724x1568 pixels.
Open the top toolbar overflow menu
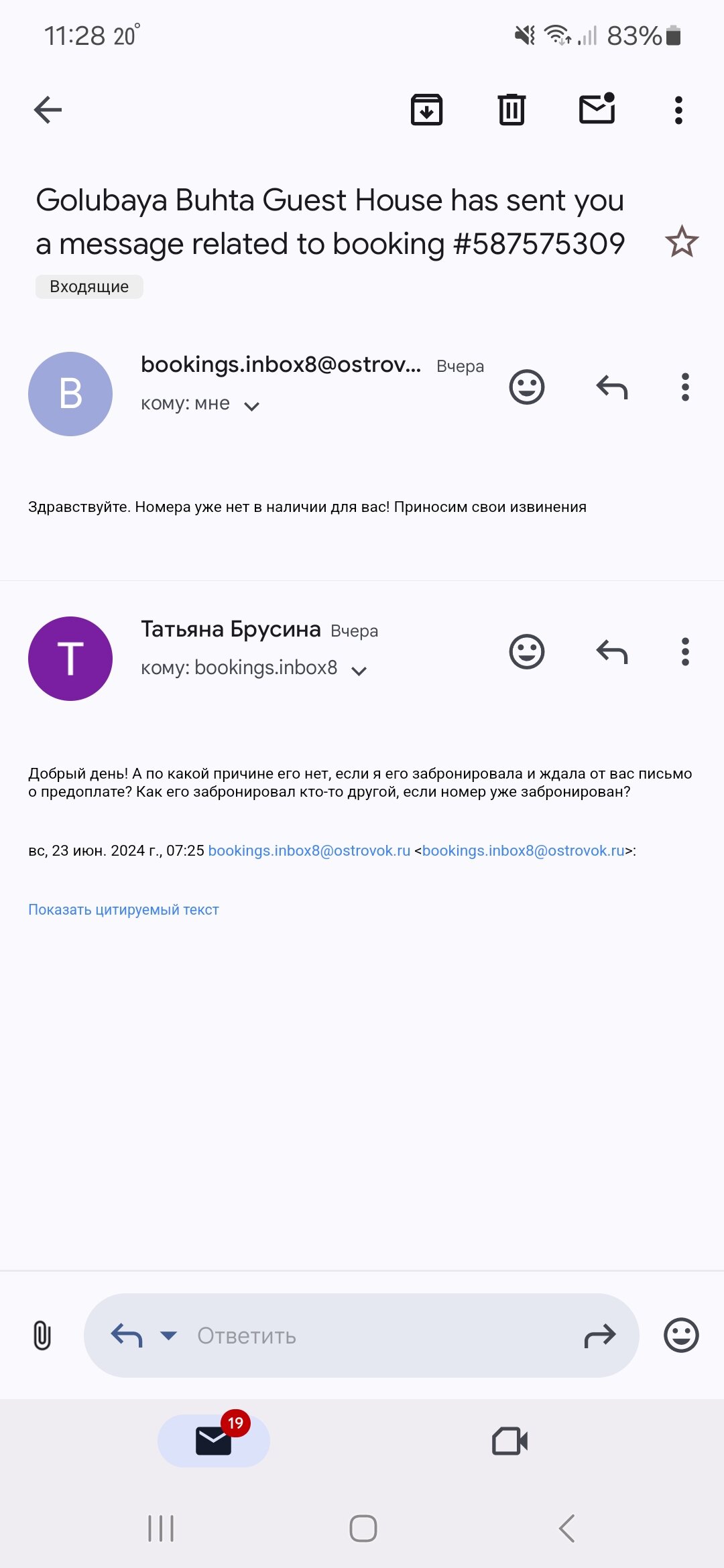pyautogui.click(x=678, y=110)
